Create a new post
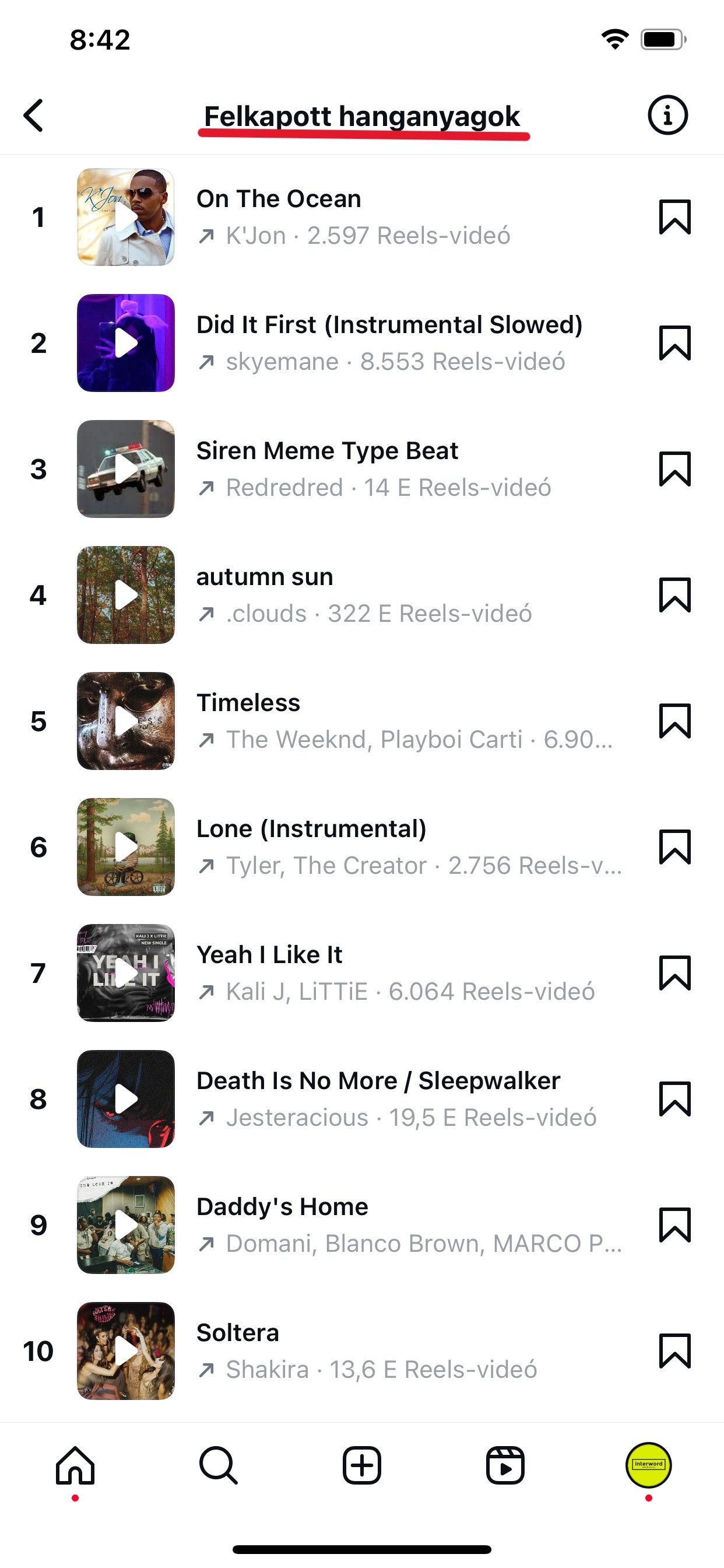Image resolution: width=724 pixels, height=1568 pixels. pos(362,1466)
